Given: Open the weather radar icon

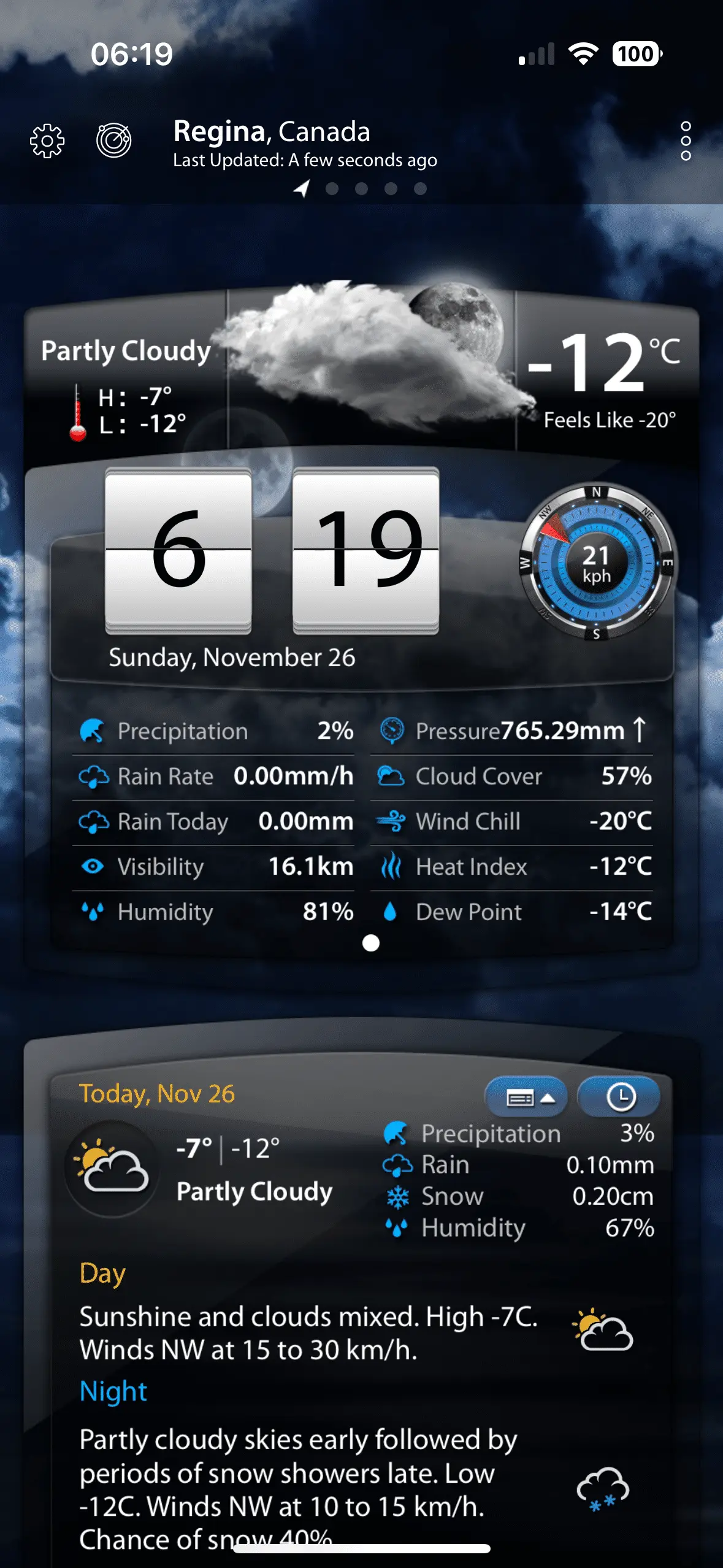Looking at the screenshot, I should [114, 140].
